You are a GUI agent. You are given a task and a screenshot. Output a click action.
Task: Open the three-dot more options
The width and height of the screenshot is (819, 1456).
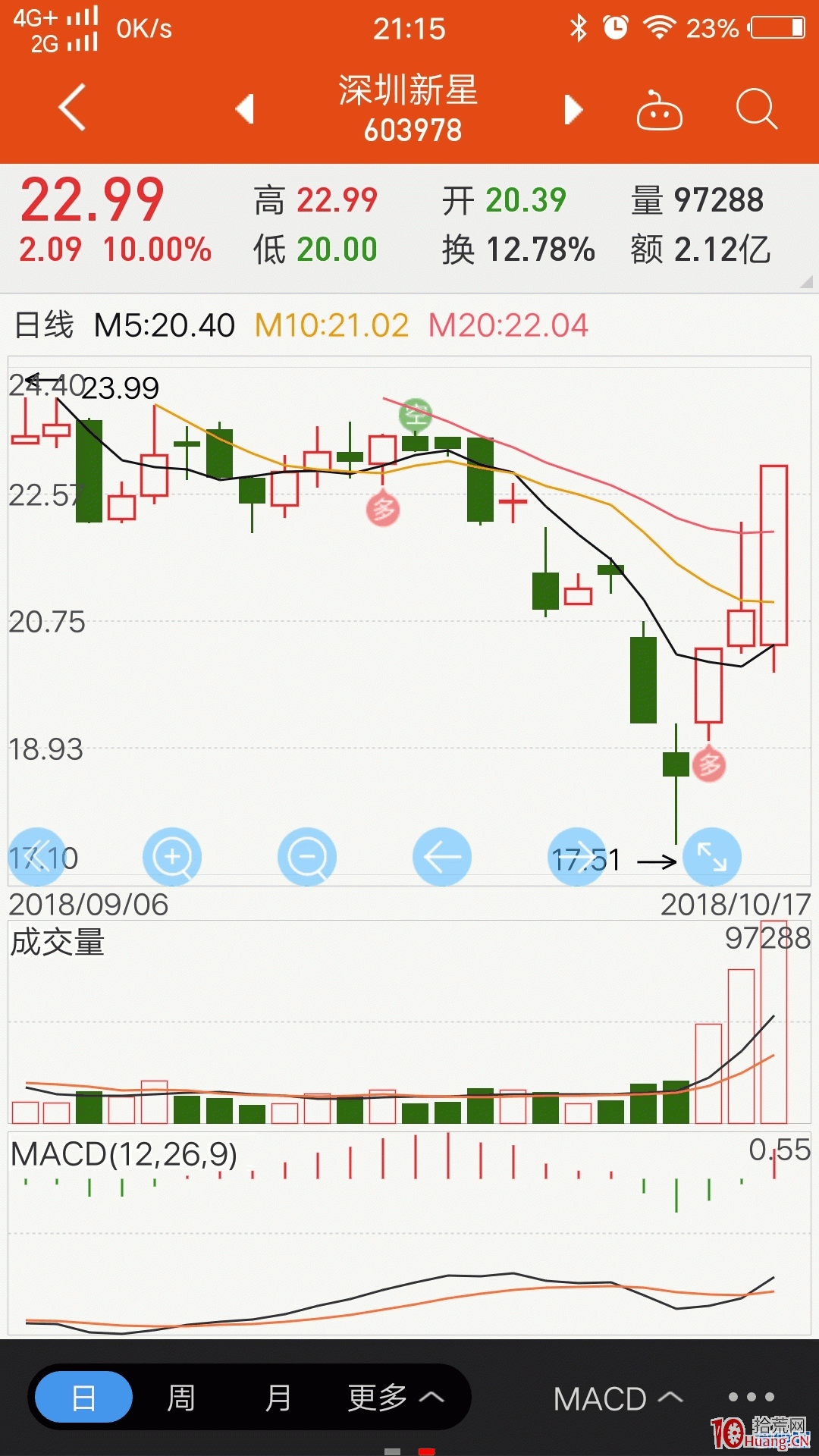coord(751,1397)
